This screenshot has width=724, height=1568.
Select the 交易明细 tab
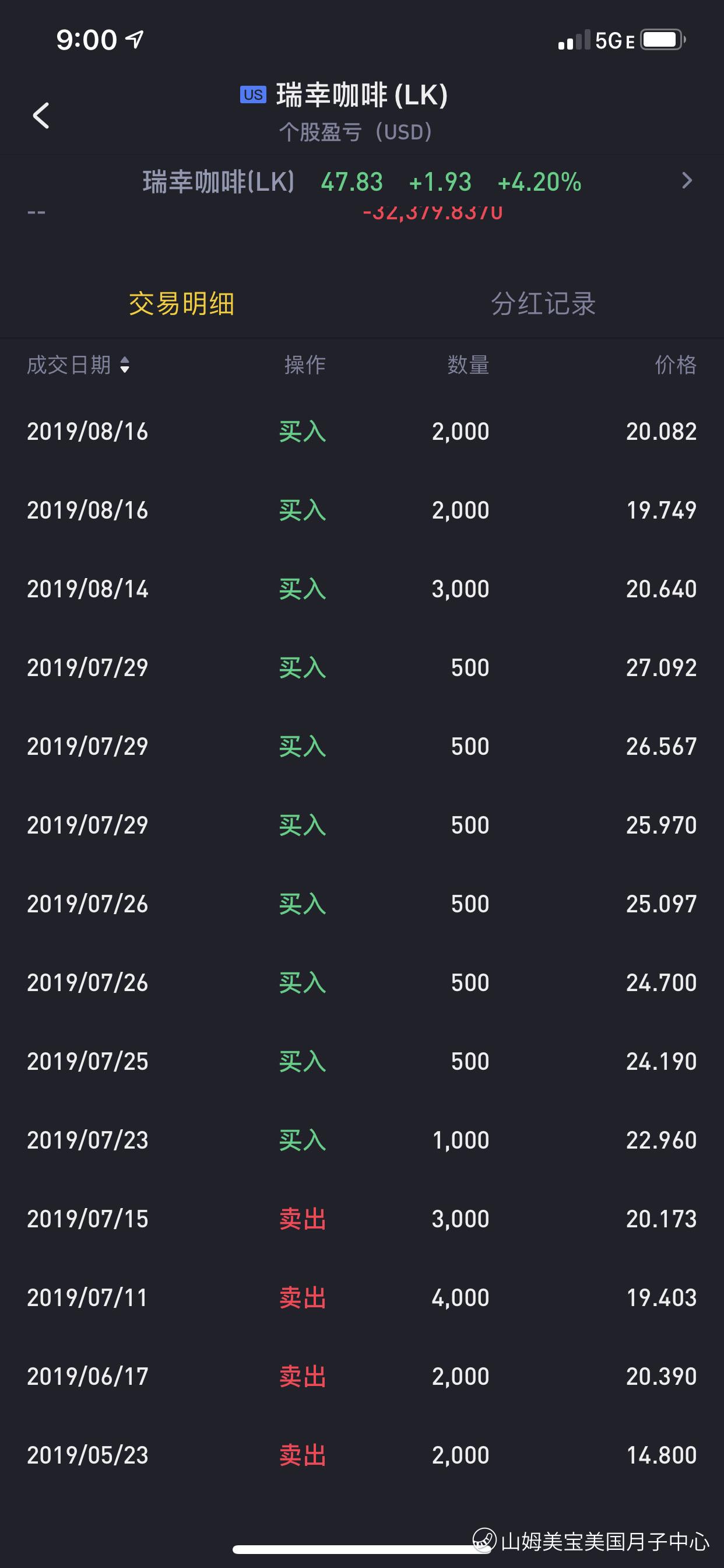181,304
